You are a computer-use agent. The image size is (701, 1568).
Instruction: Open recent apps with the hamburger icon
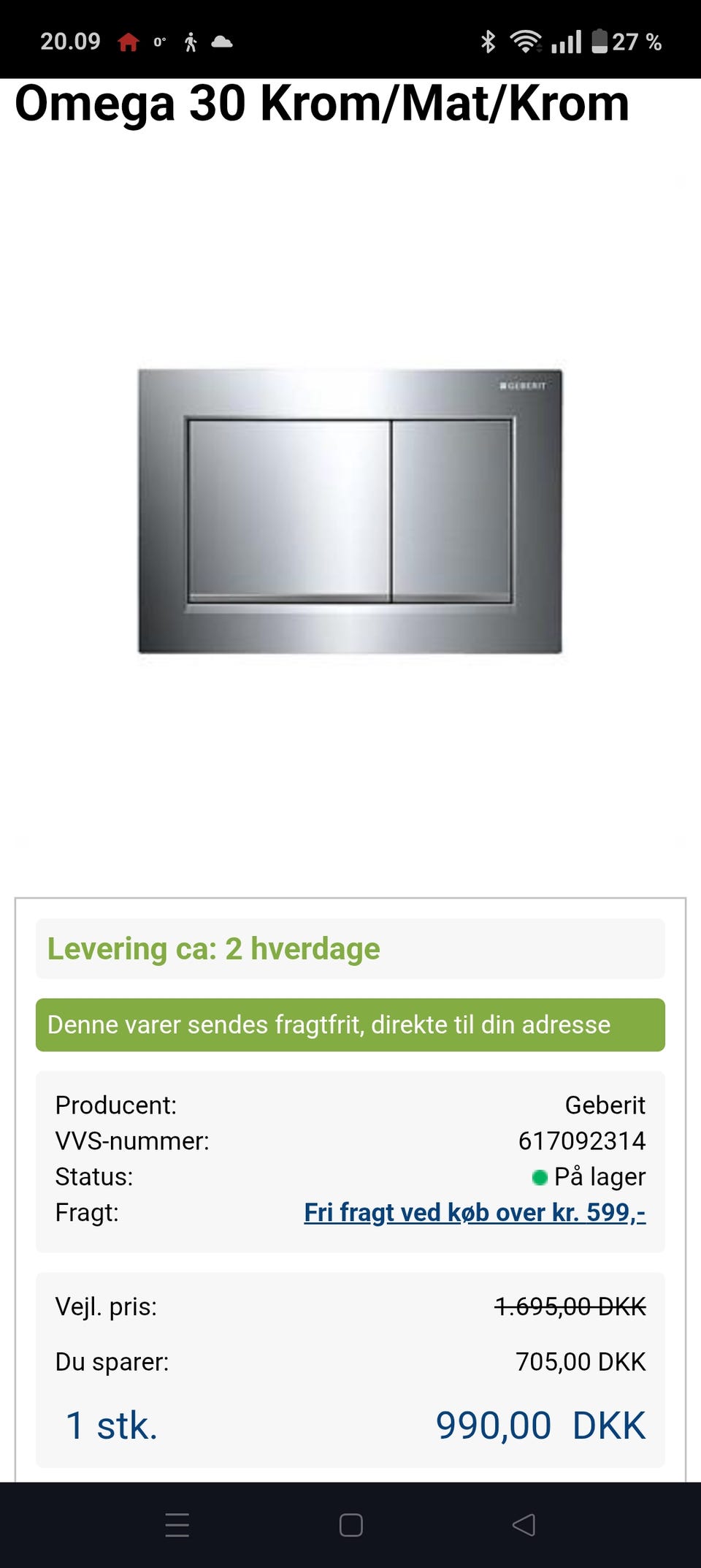[x=177, y=1525]
